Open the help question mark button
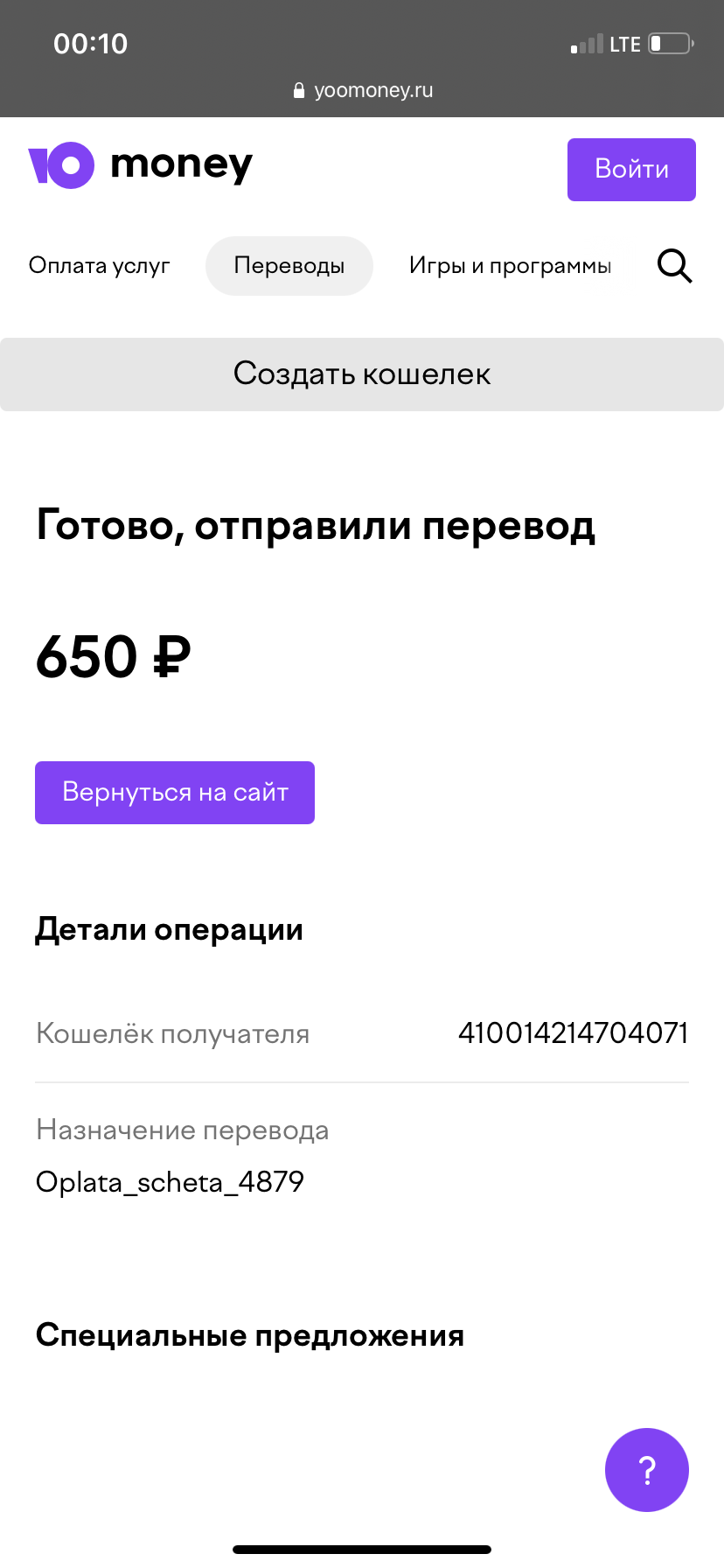The image size is (724, 1568). (647, 1470)
